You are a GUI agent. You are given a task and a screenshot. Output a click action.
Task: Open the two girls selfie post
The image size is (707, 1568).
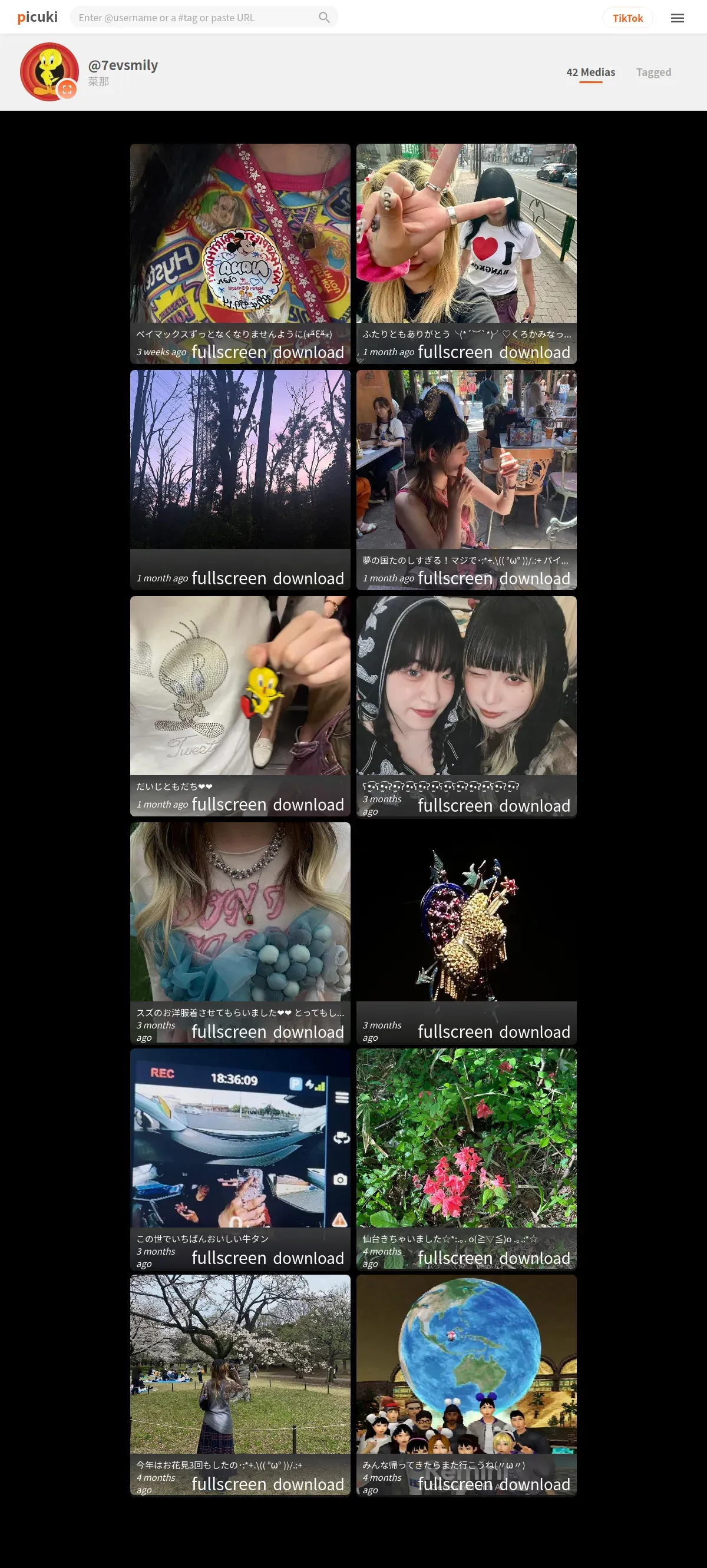466,686
